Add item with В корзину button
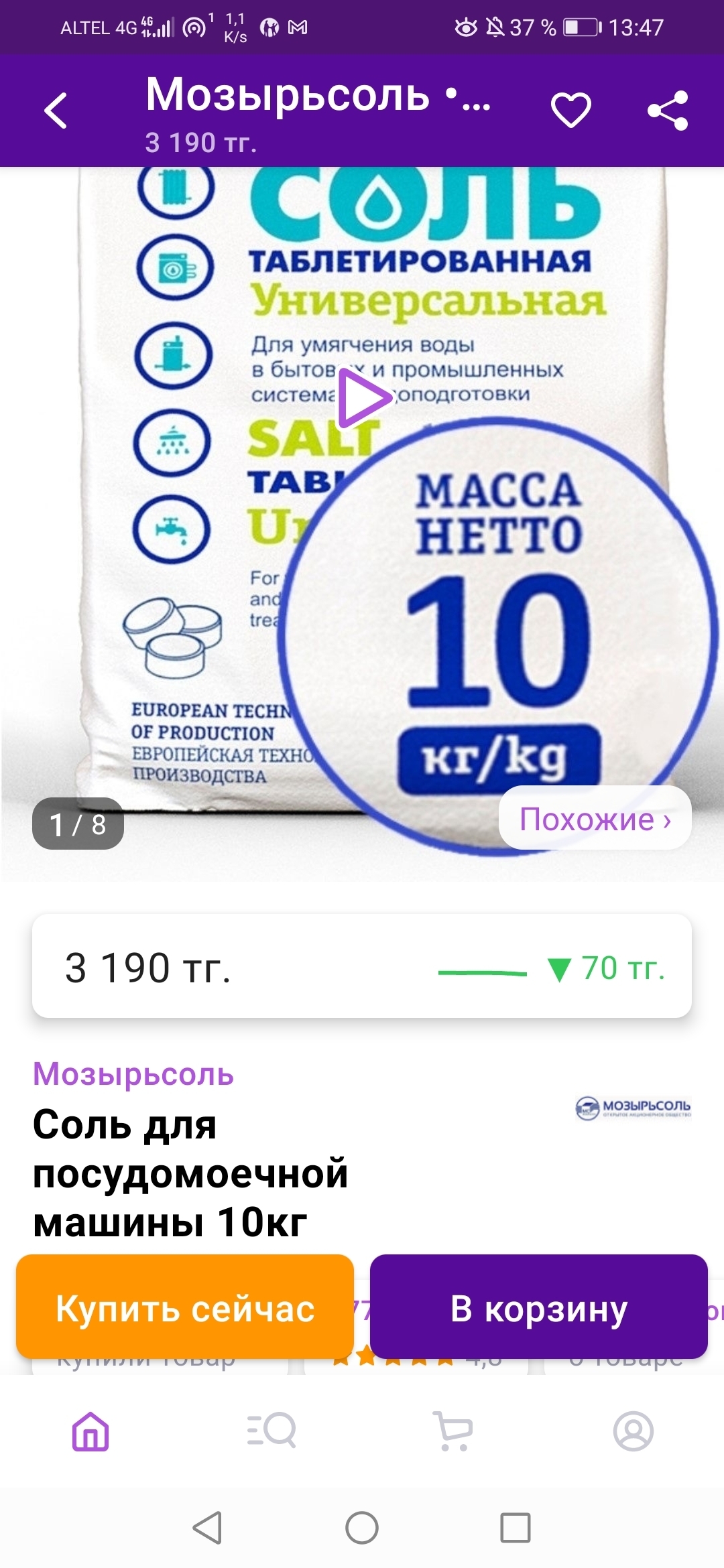 click(x=538, y=1308)
